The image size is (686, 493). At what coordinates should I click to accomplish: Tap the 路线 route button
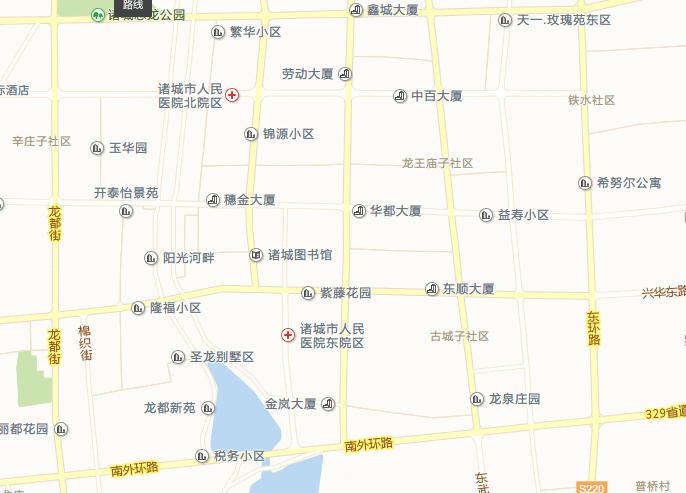click(x=133, y=5)
